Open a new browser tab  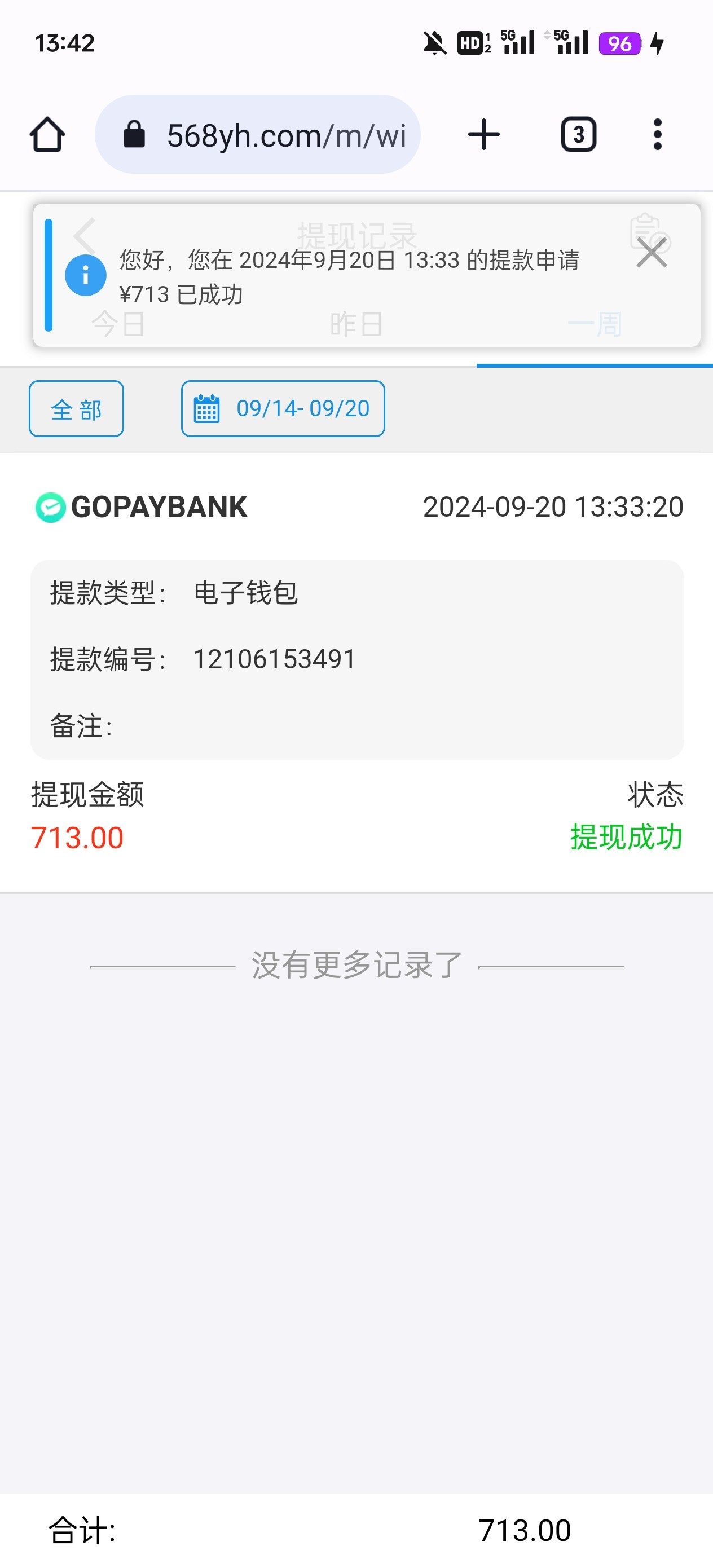coord(483,135)
